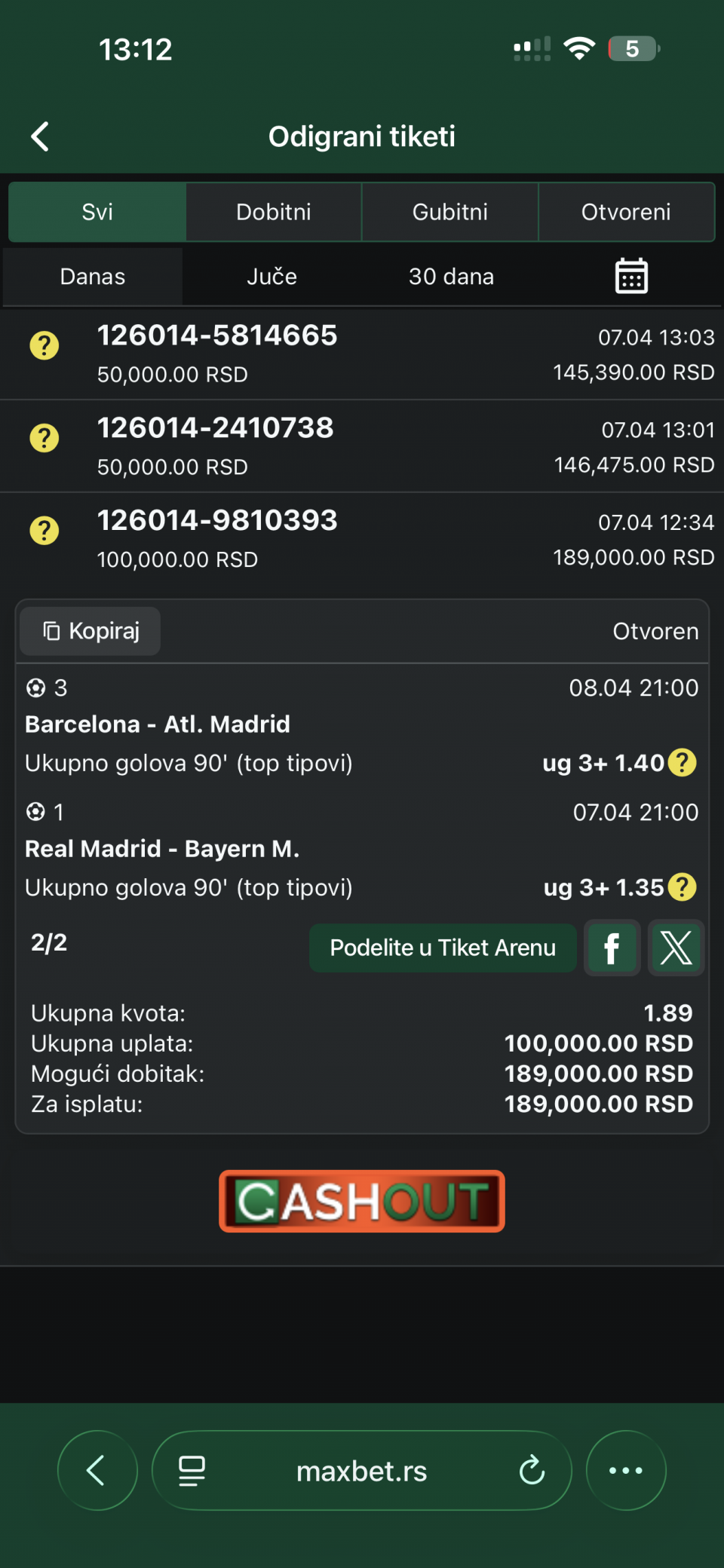This screenshot has height=1568, width=724.
Task: Open the browser more options menu
Action: (x=626, y=1470)
